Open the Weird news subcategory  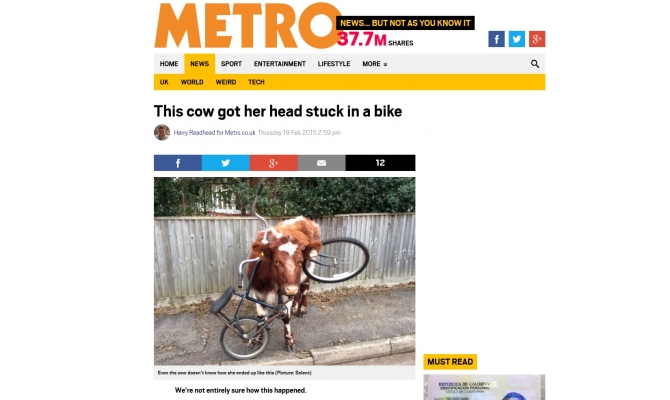click(226, 82)
